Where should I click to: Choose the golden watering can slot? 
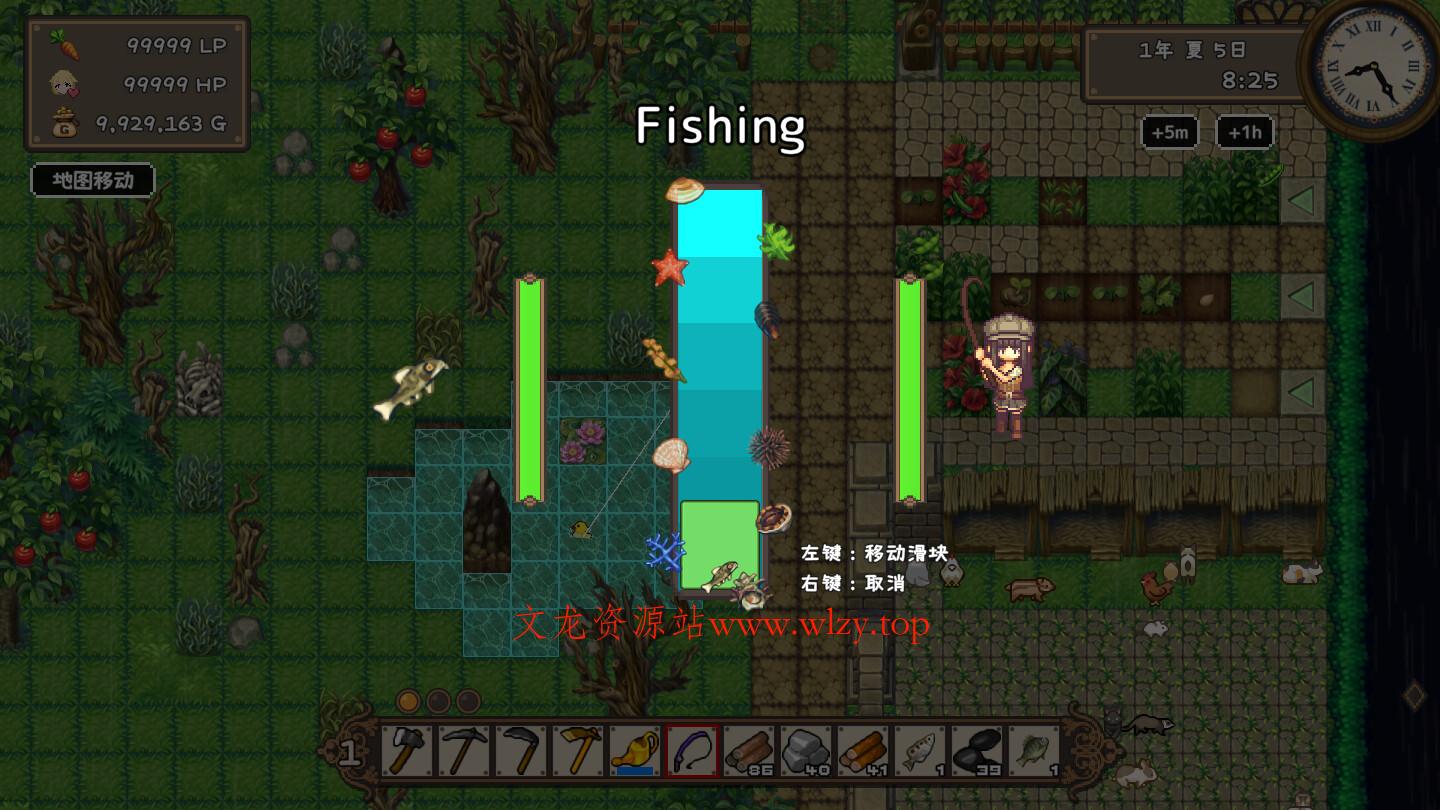[x=635, y=750]
